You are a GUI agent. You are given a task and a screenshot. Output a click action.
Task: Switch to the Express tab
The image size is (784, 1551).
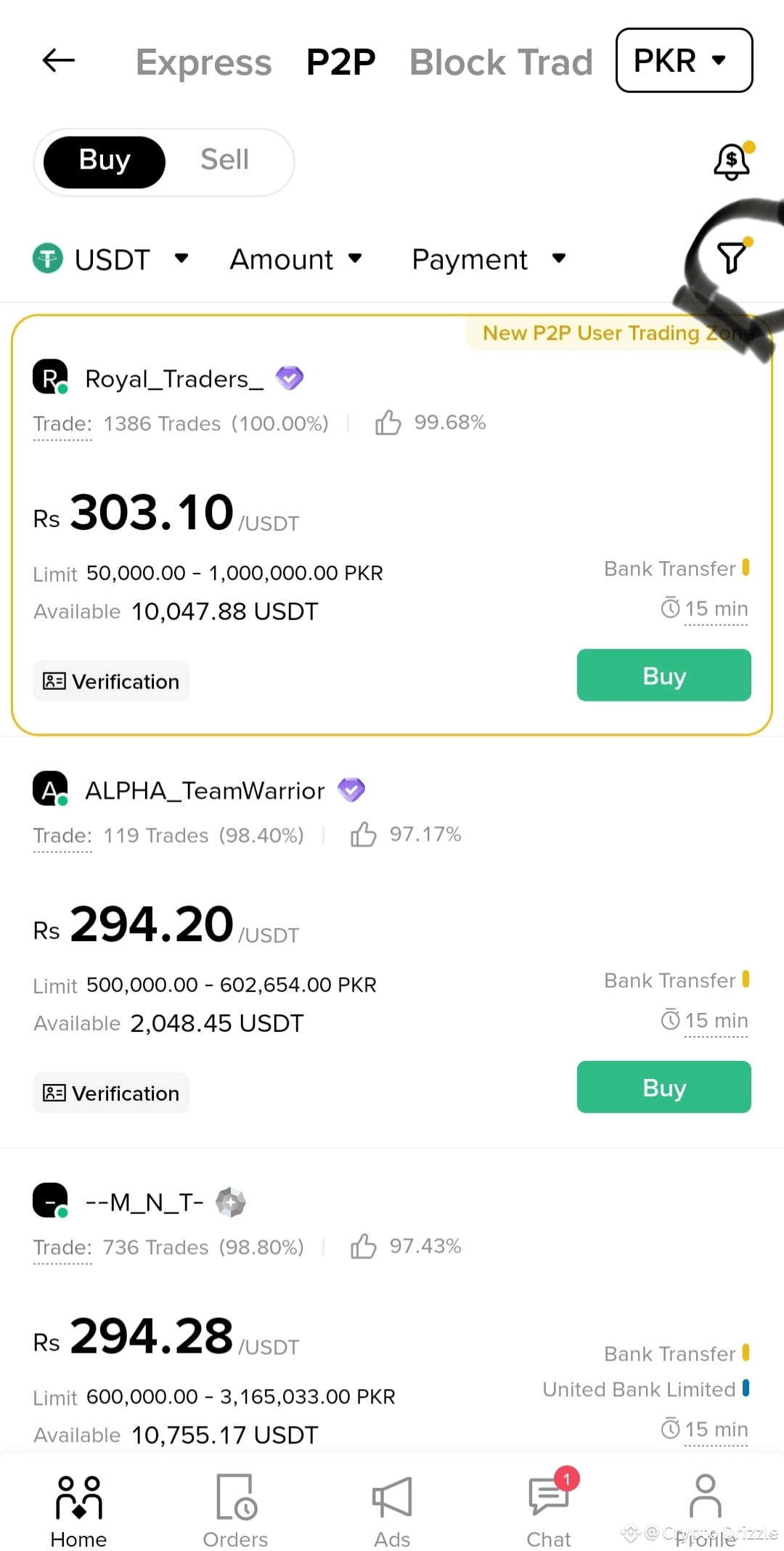(x=203, y=62)
